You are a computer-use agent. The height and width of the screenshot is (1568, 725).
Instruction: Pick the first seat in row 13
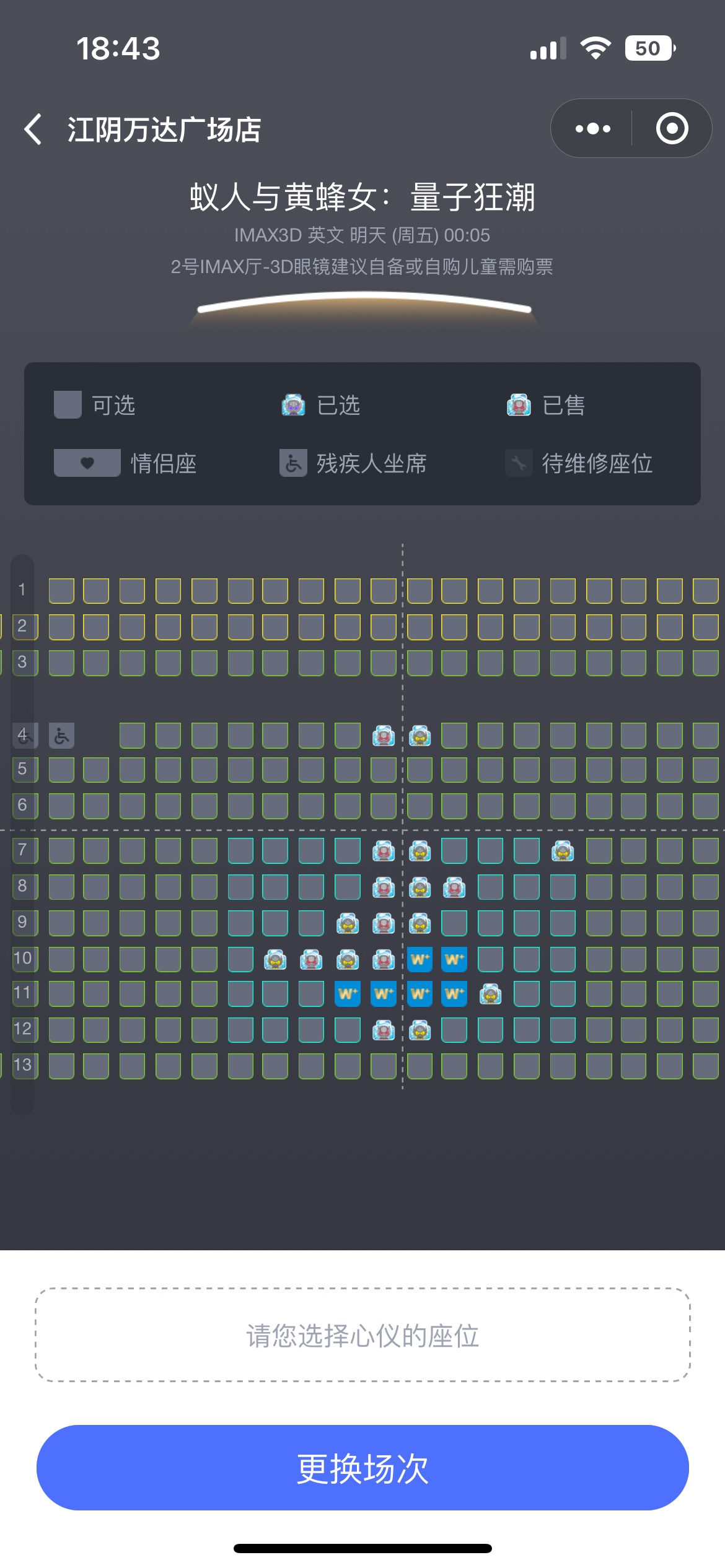point(61,1066)
